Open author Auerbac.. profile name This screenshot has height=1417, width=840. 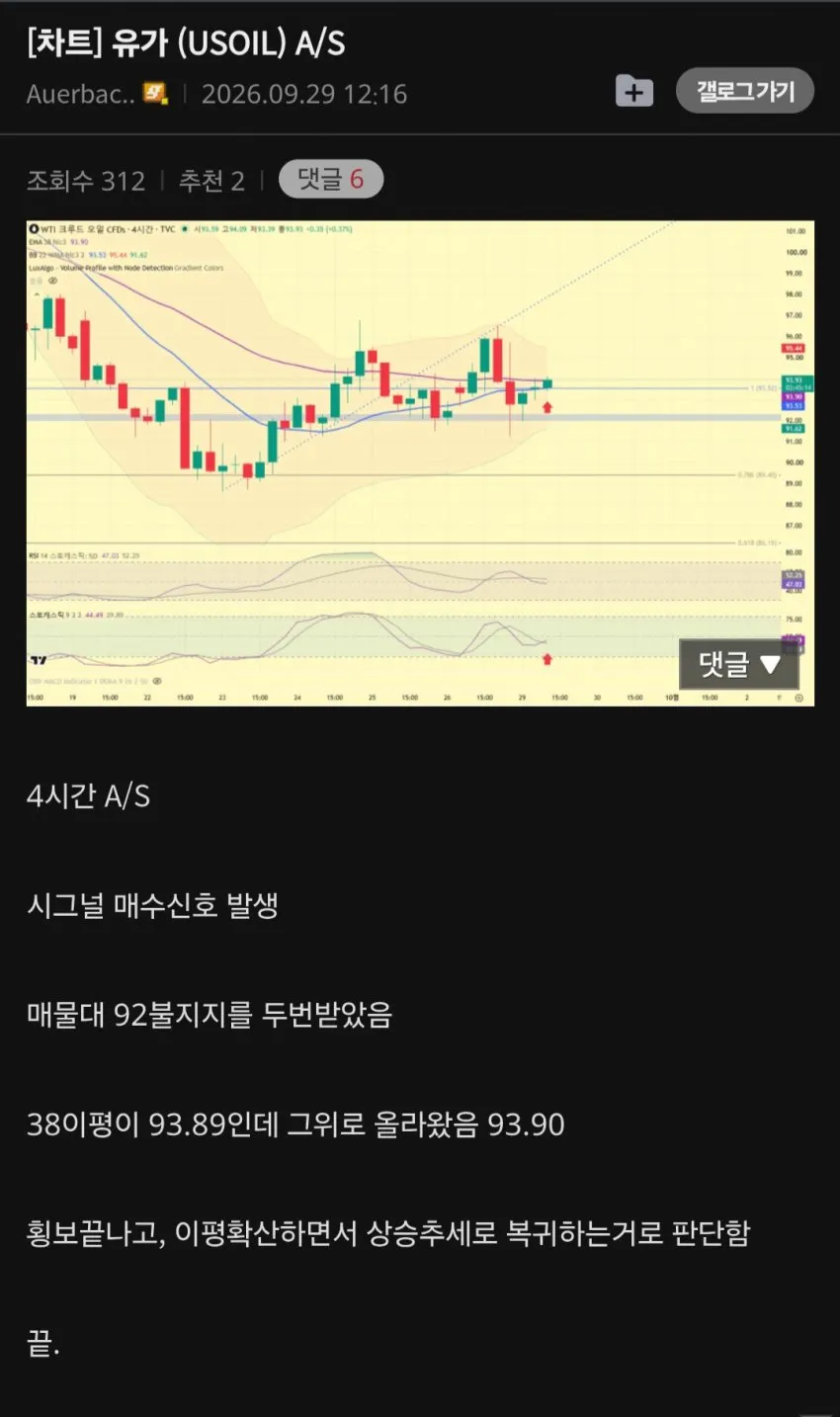pyautogui.click(x=80, y=95)
